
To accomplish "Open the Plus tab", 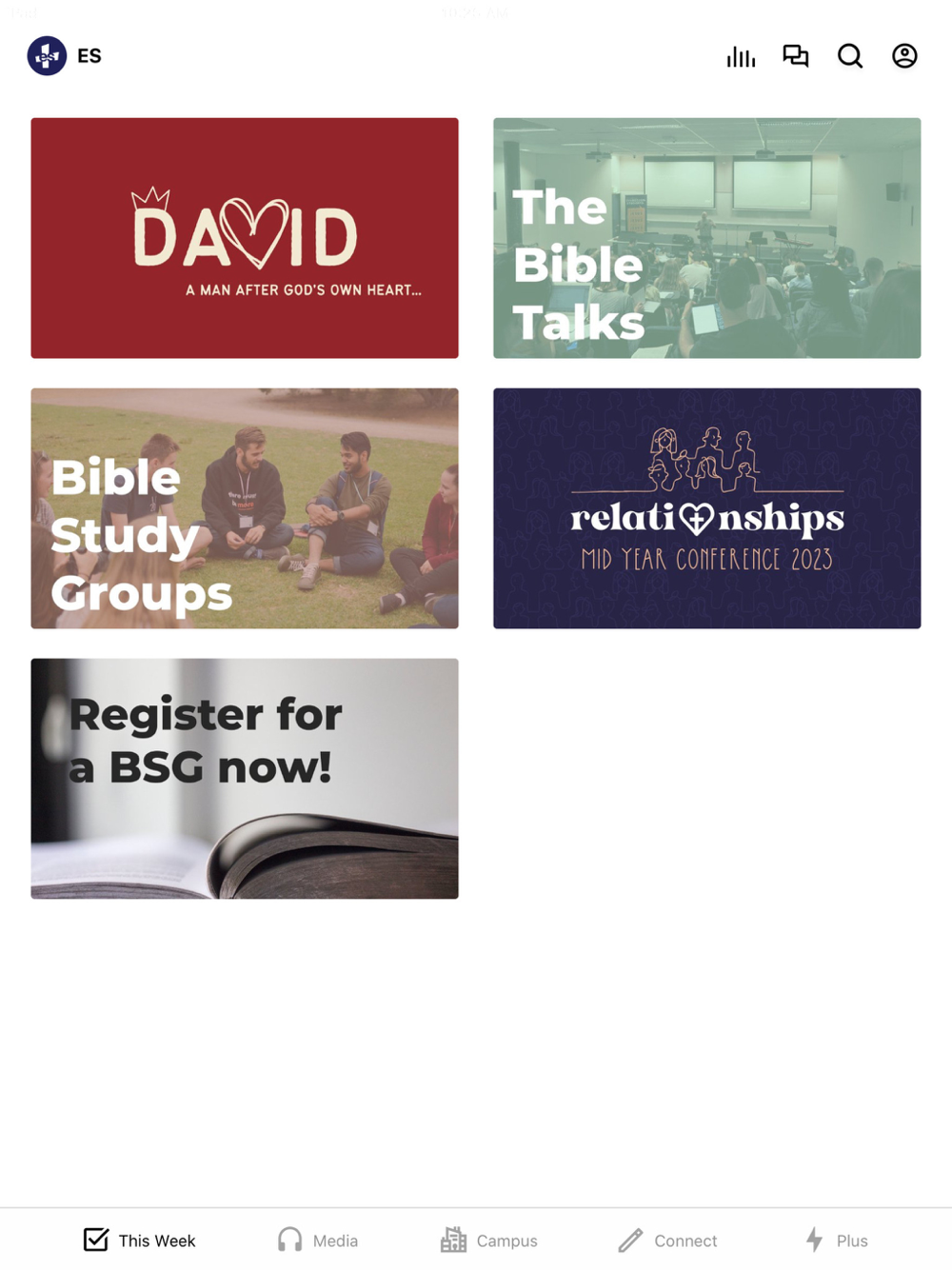I will [837, 1240].
